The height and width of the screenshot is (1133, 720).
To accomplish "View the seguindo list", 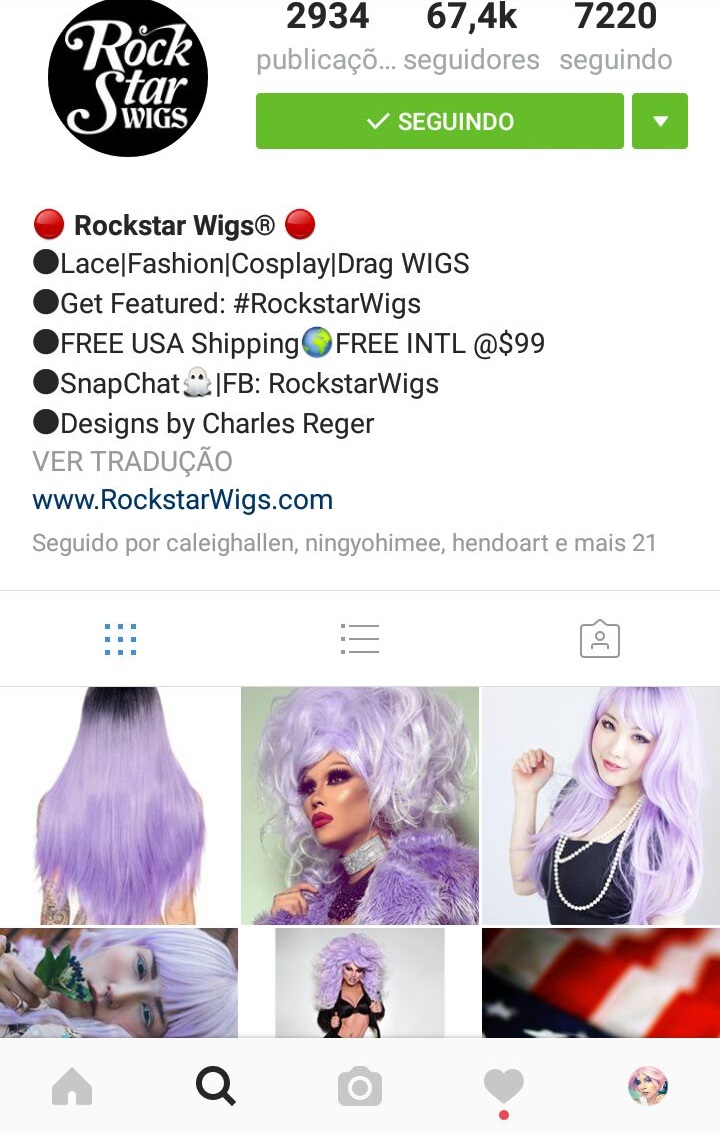I will (x=615, y=40).
